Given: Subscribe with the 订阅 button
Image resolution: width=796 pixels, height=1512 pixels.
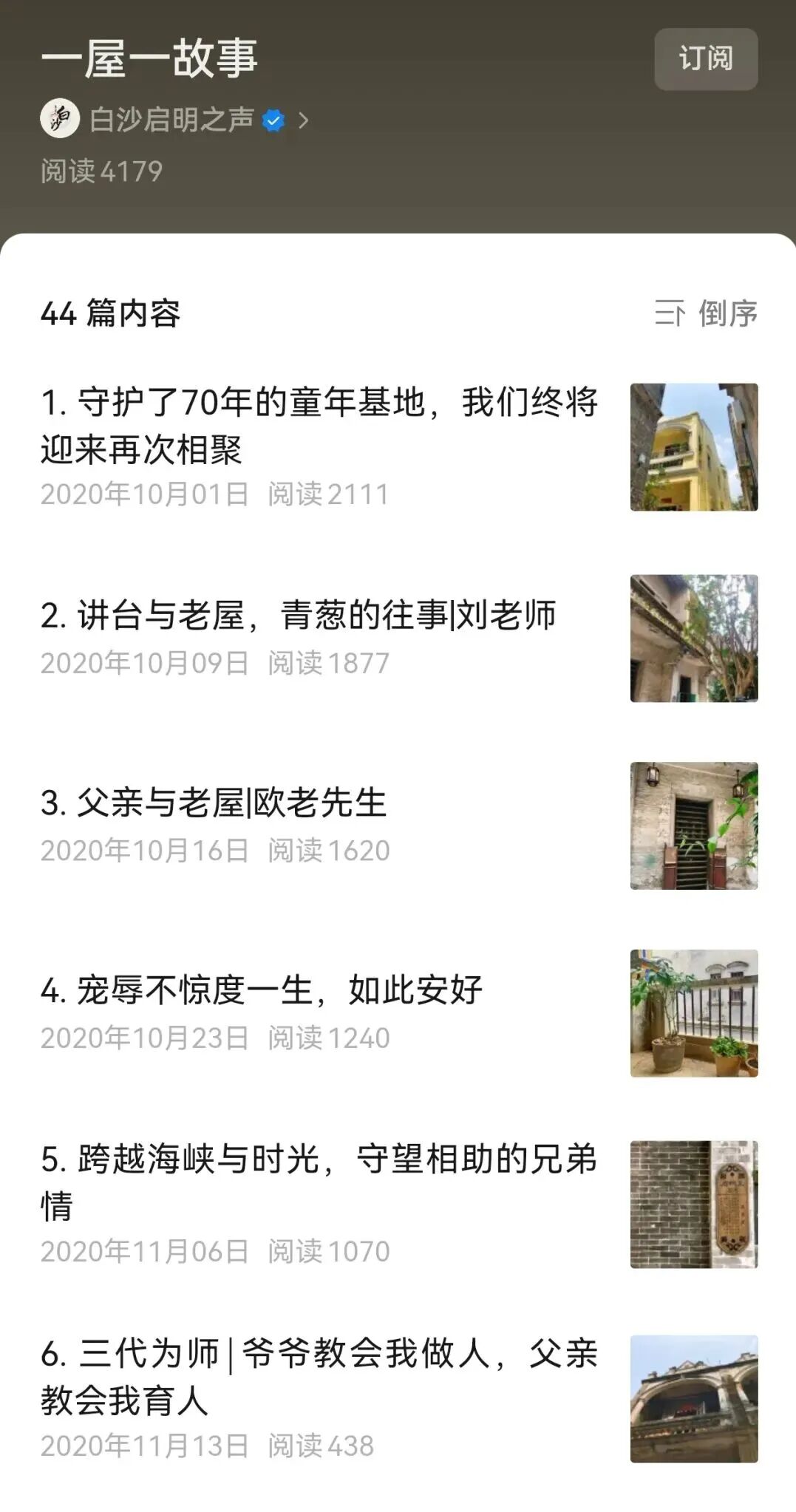Looking at the screenshot, I should pos(705,59).
